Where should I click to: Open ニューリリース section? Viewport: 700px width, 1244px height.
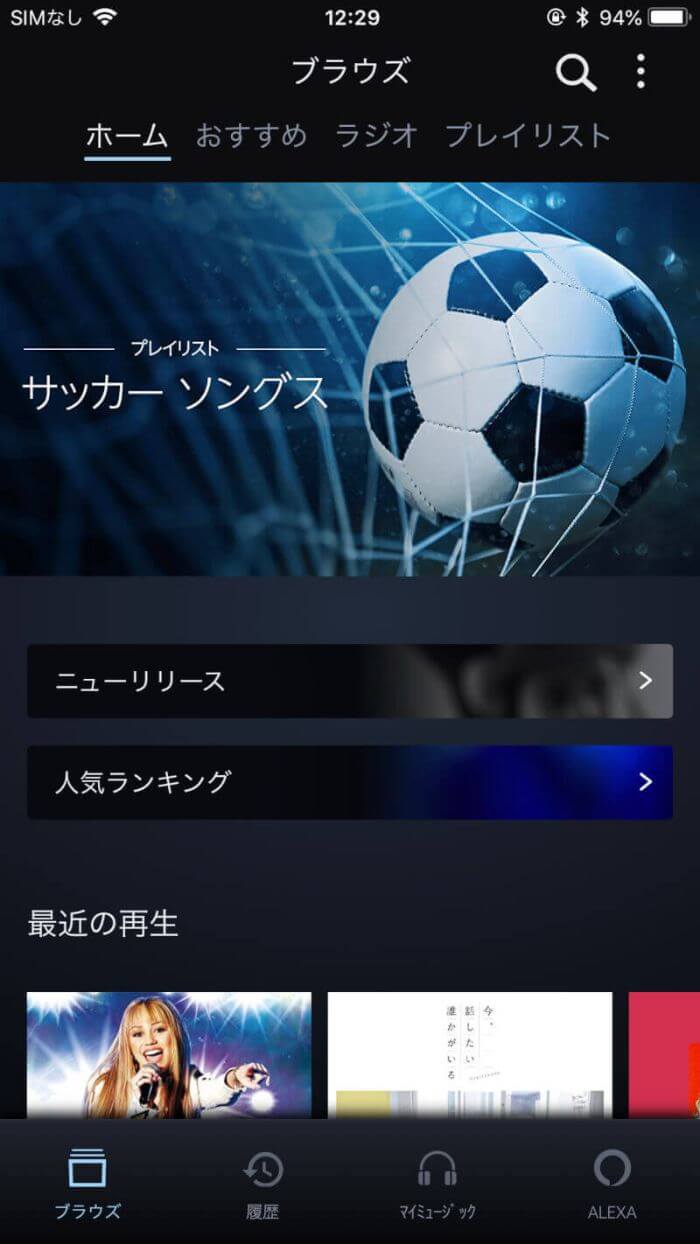tap(350, 681)
